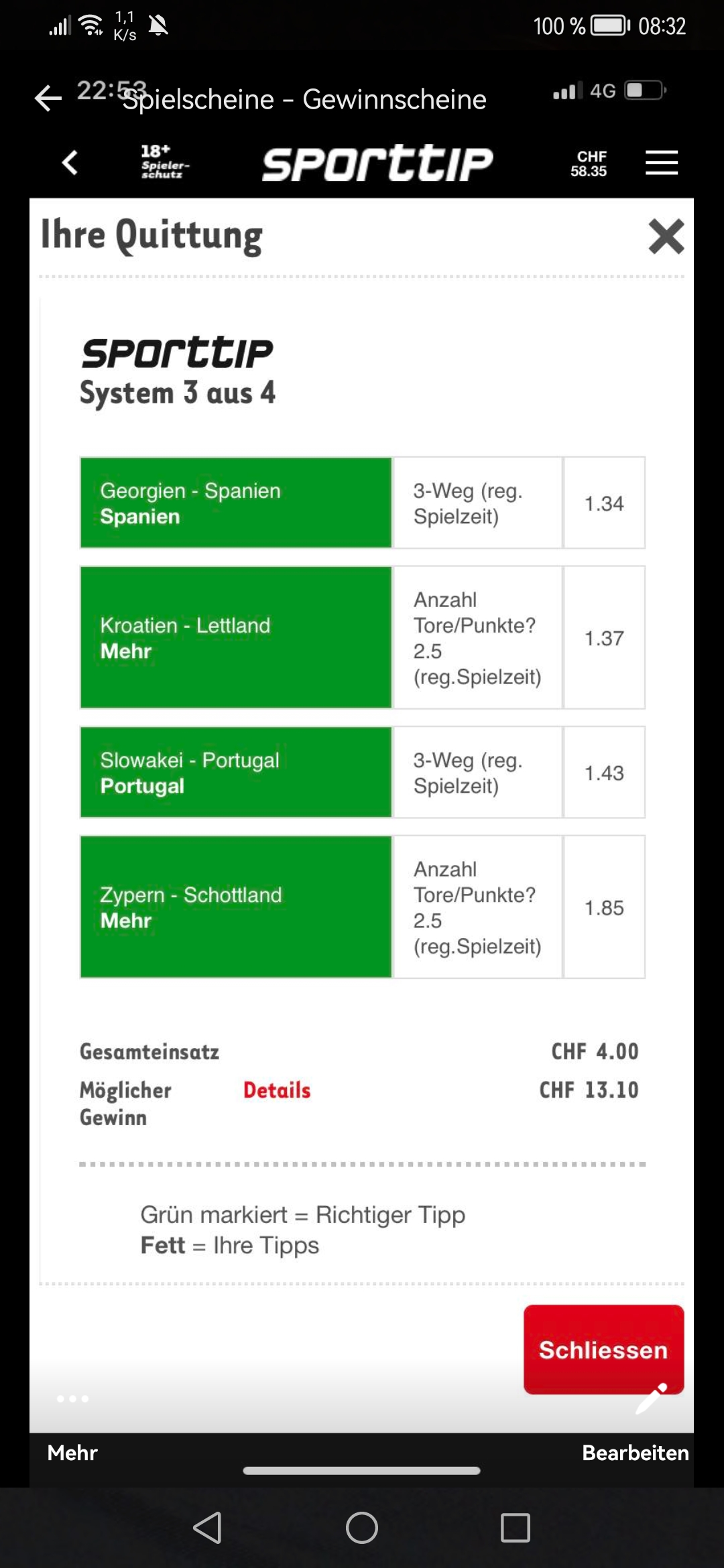This screenshot has width=724, height=1568.
Task: Go back using the top-left arrow
Action: [48, 99]
